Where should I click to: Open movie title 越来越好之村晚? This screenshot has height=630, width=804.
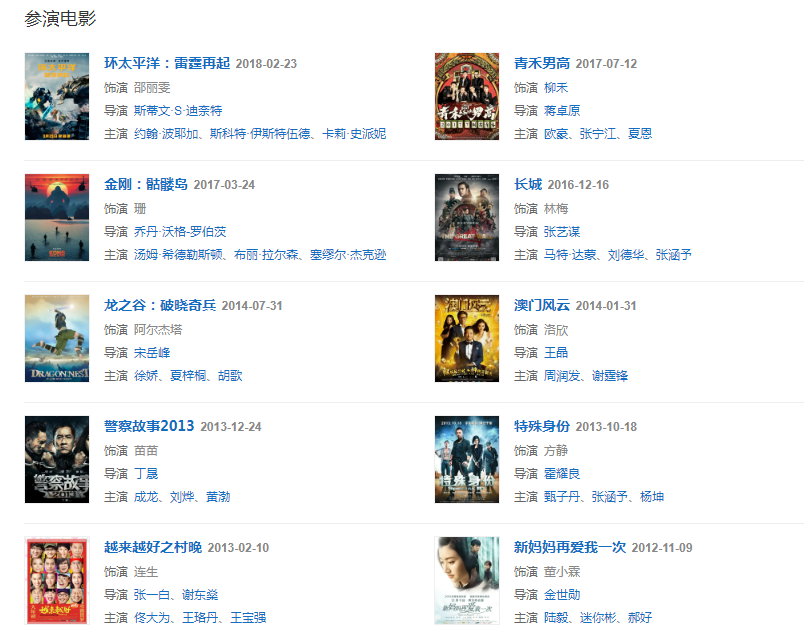(x=153, y=547)
